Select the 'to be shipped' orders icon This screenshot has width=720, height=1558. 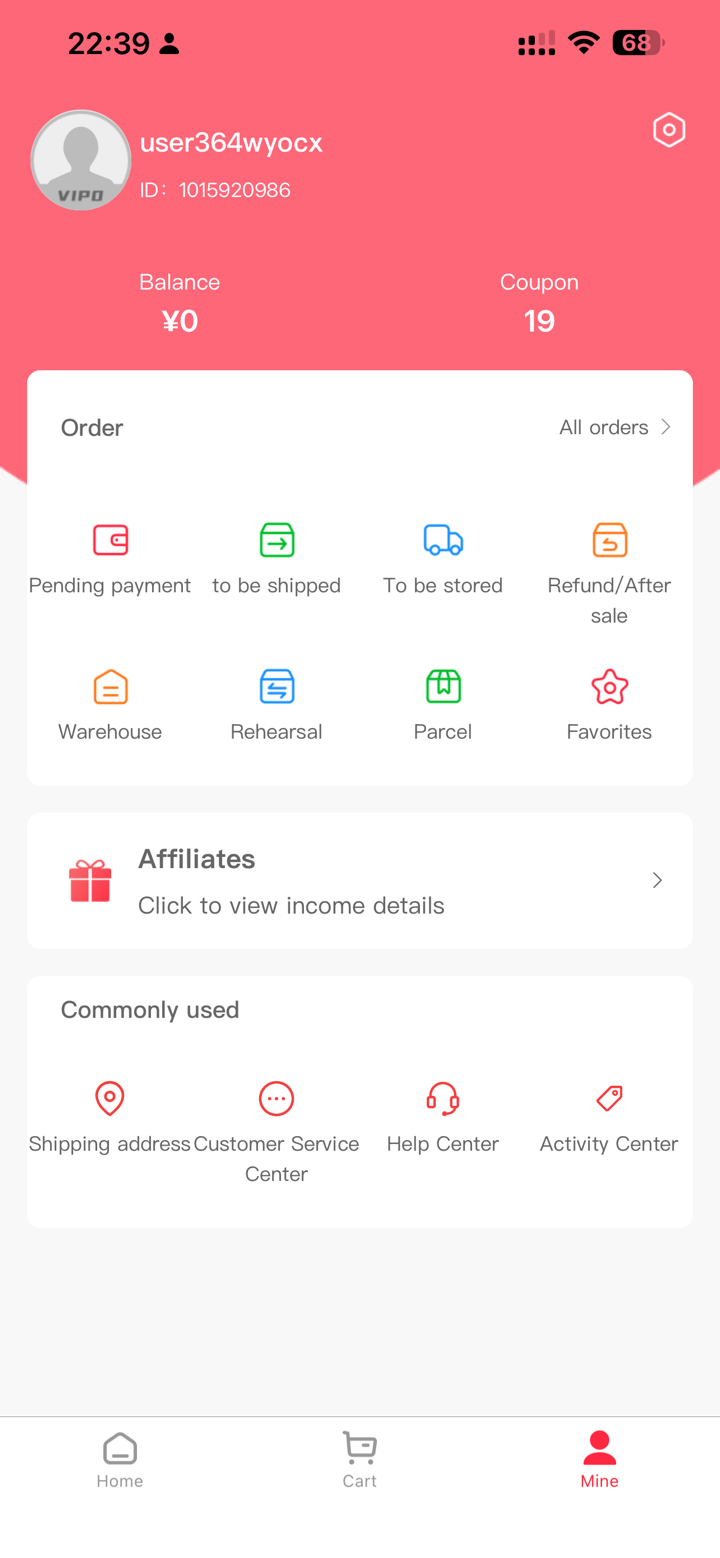276,540
